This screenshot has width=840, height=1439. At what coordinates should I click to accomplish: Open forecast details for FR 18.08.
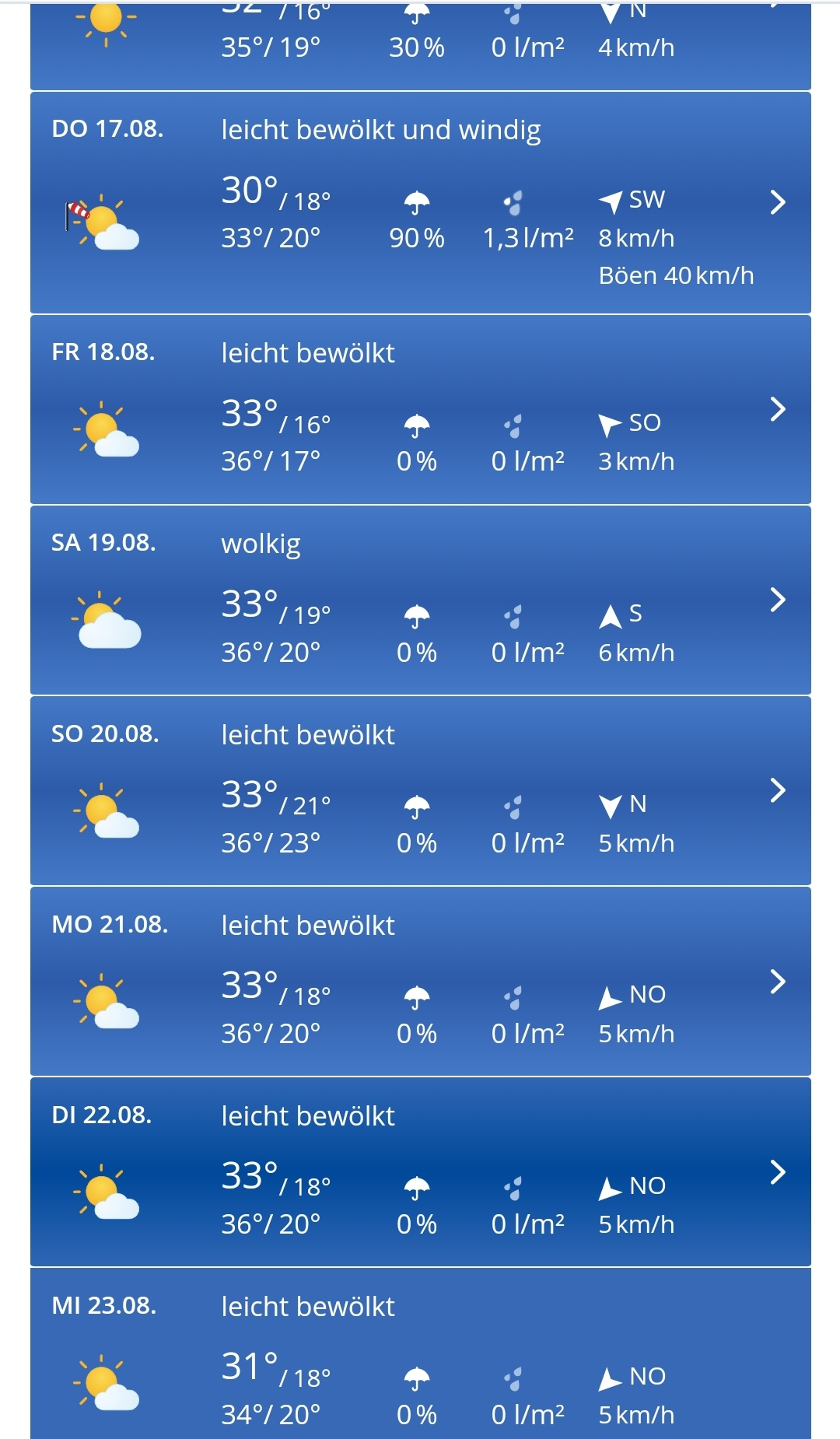[777, 409]
